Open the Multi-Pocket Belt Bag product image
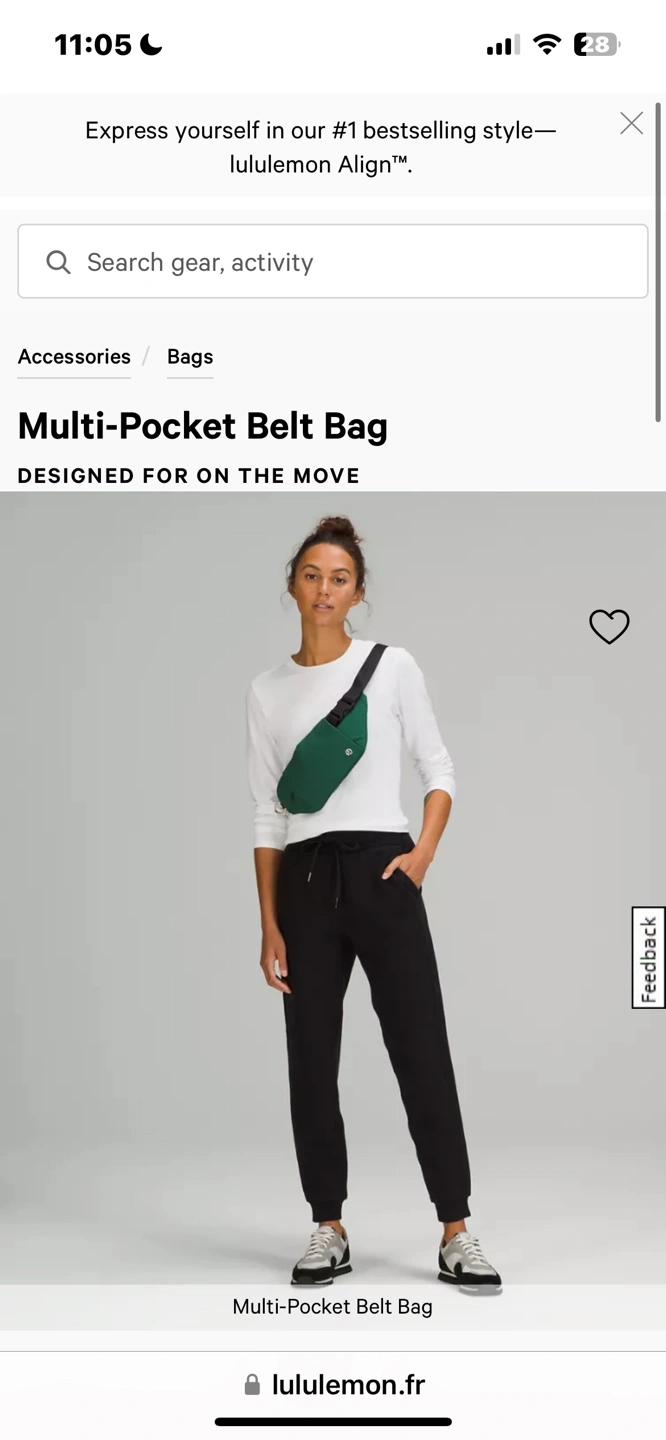 pos(333,900)
